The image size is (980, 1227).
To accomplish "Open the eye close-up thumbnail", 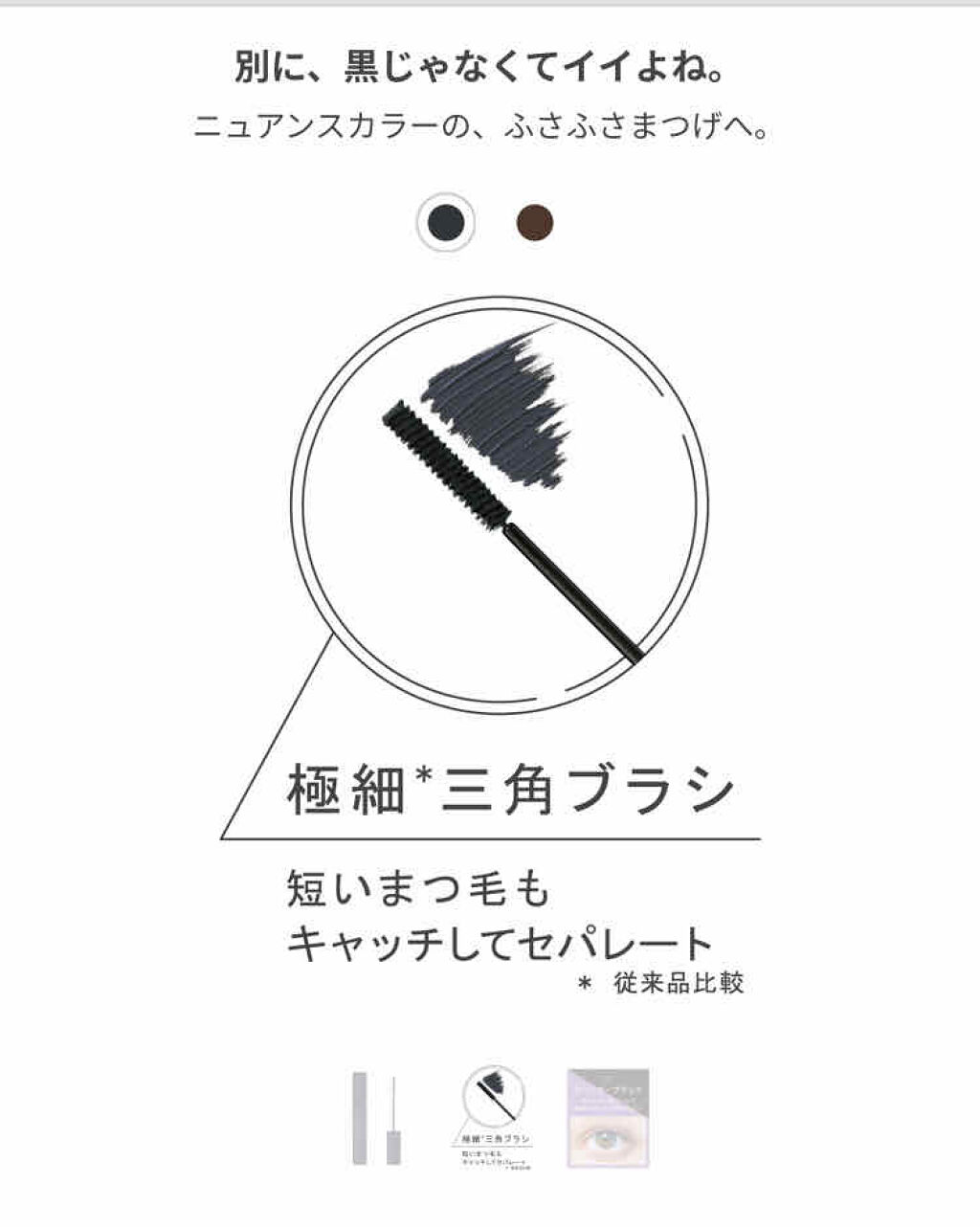I will point(609,1119).
